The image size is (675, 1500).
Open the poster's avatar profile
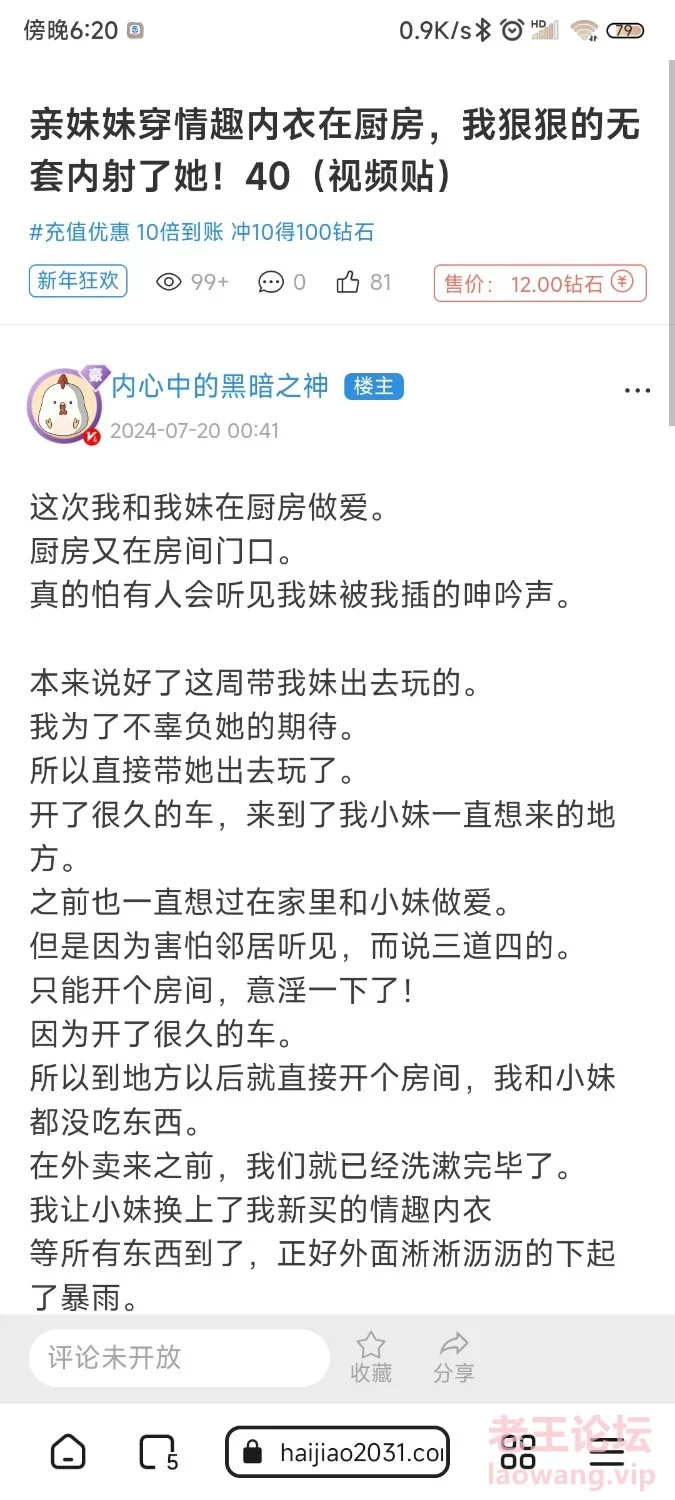click(x=64, y=406)
